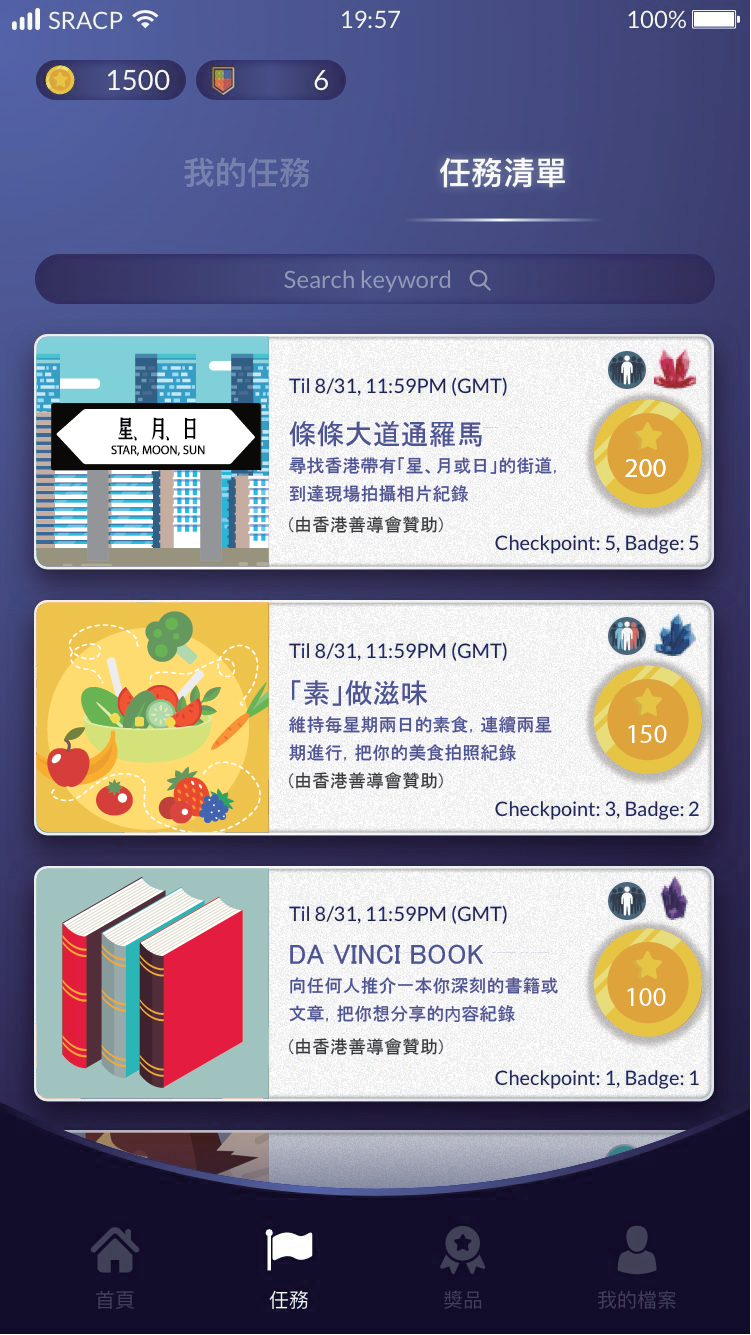The width and height of the screenshot is (751, 1335).
Task: Tap the badge counter showing 6
Action: pos(271,81)
